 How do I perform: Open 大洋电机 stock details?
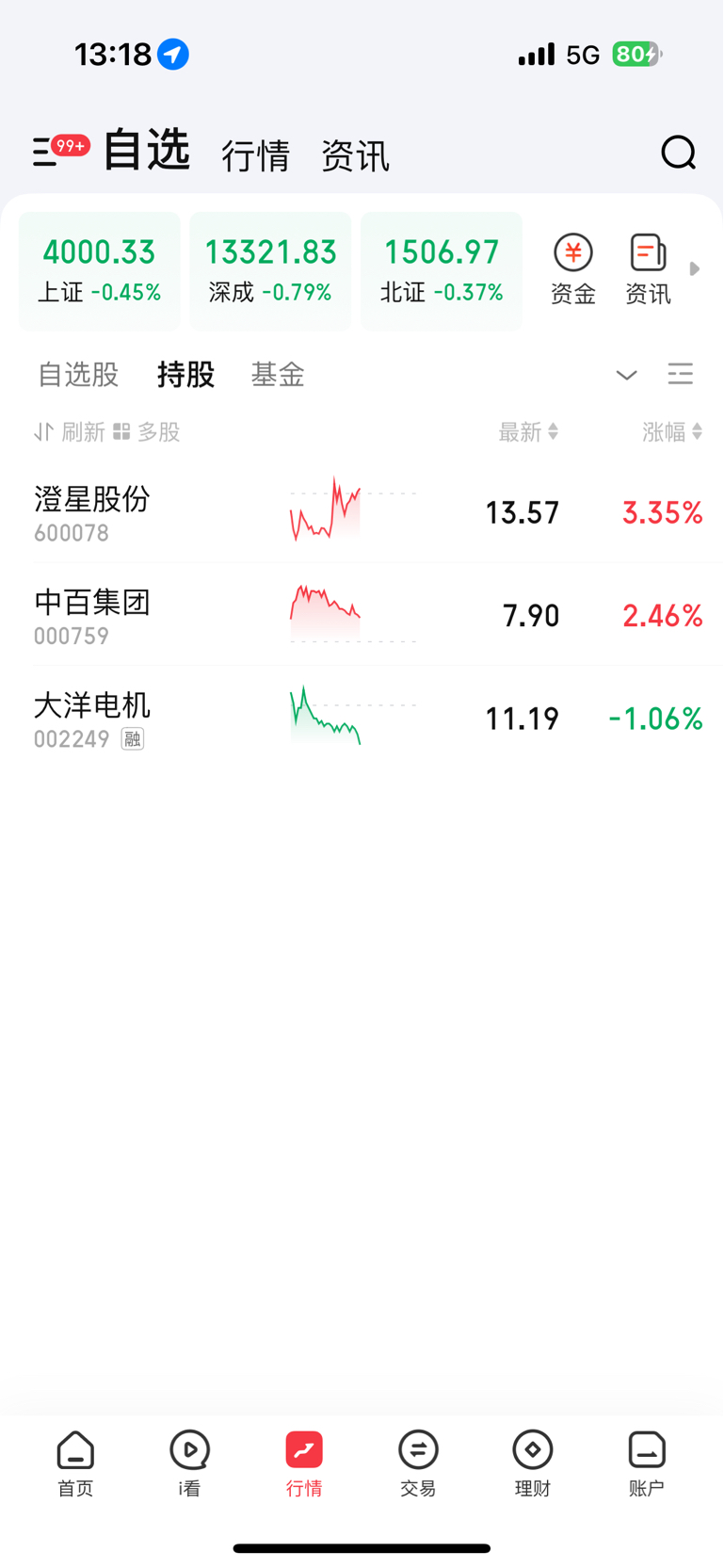(x=368, y=719)
